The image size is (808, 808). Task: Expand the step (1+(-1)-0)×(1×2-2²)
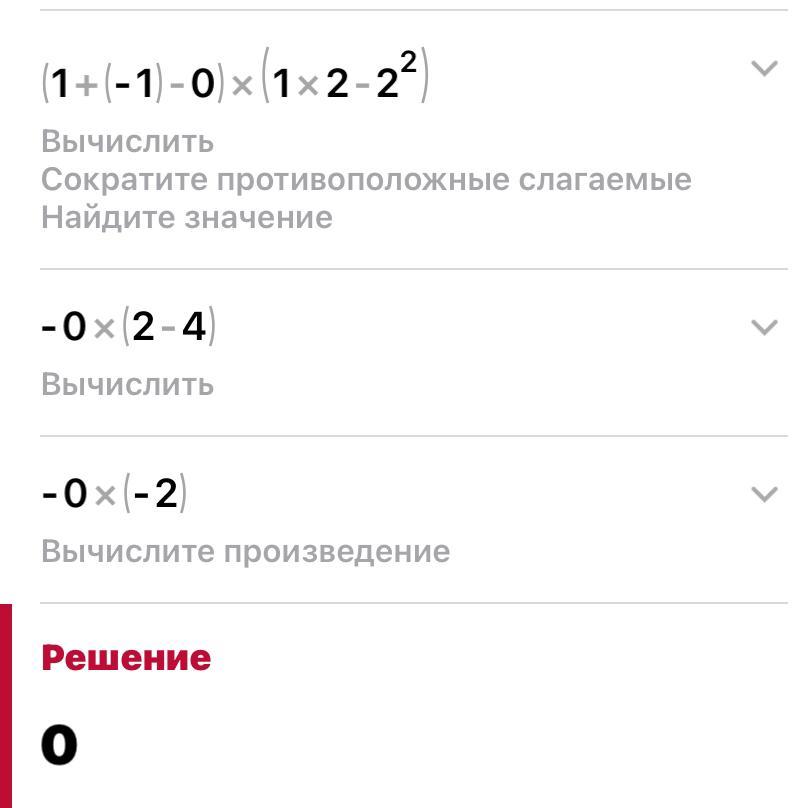tap(764, 69)
